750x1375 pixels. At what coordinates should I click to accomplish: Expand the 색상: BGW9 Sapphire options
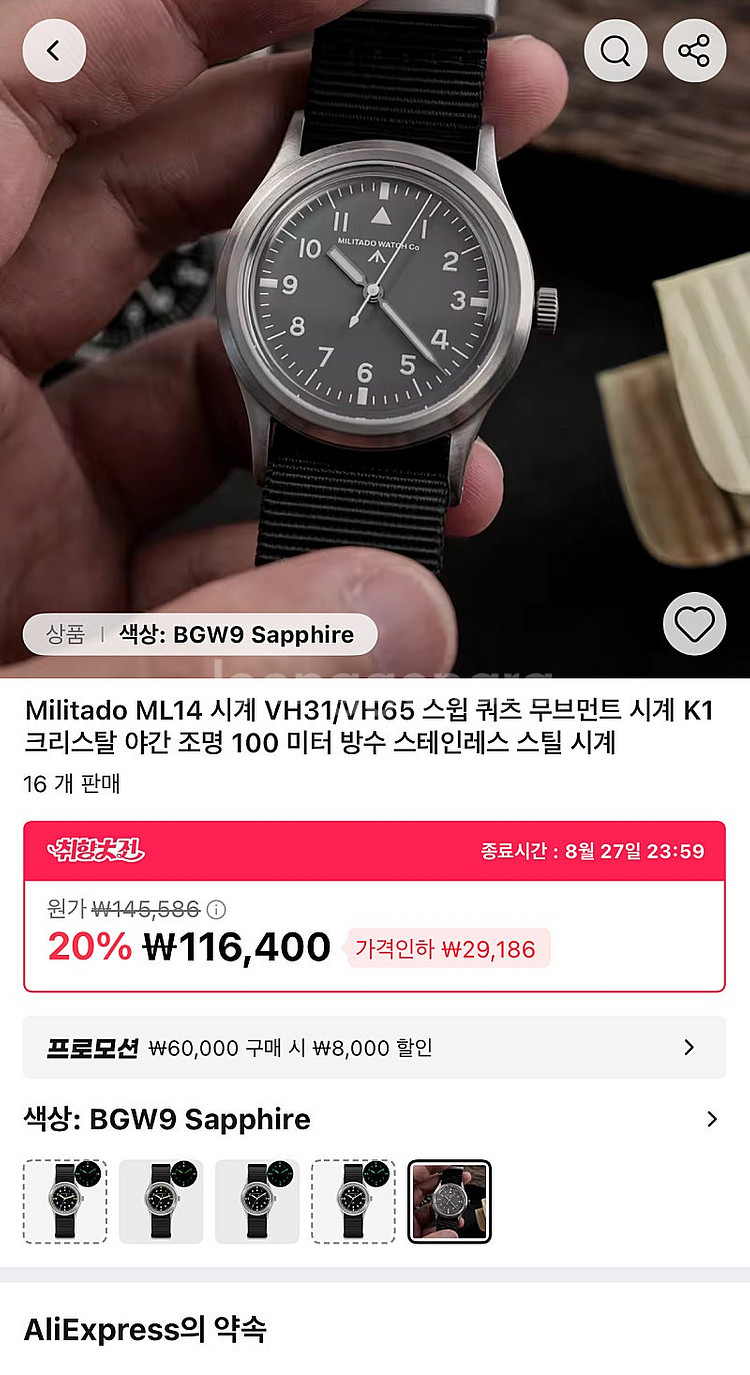[711, 1119]
